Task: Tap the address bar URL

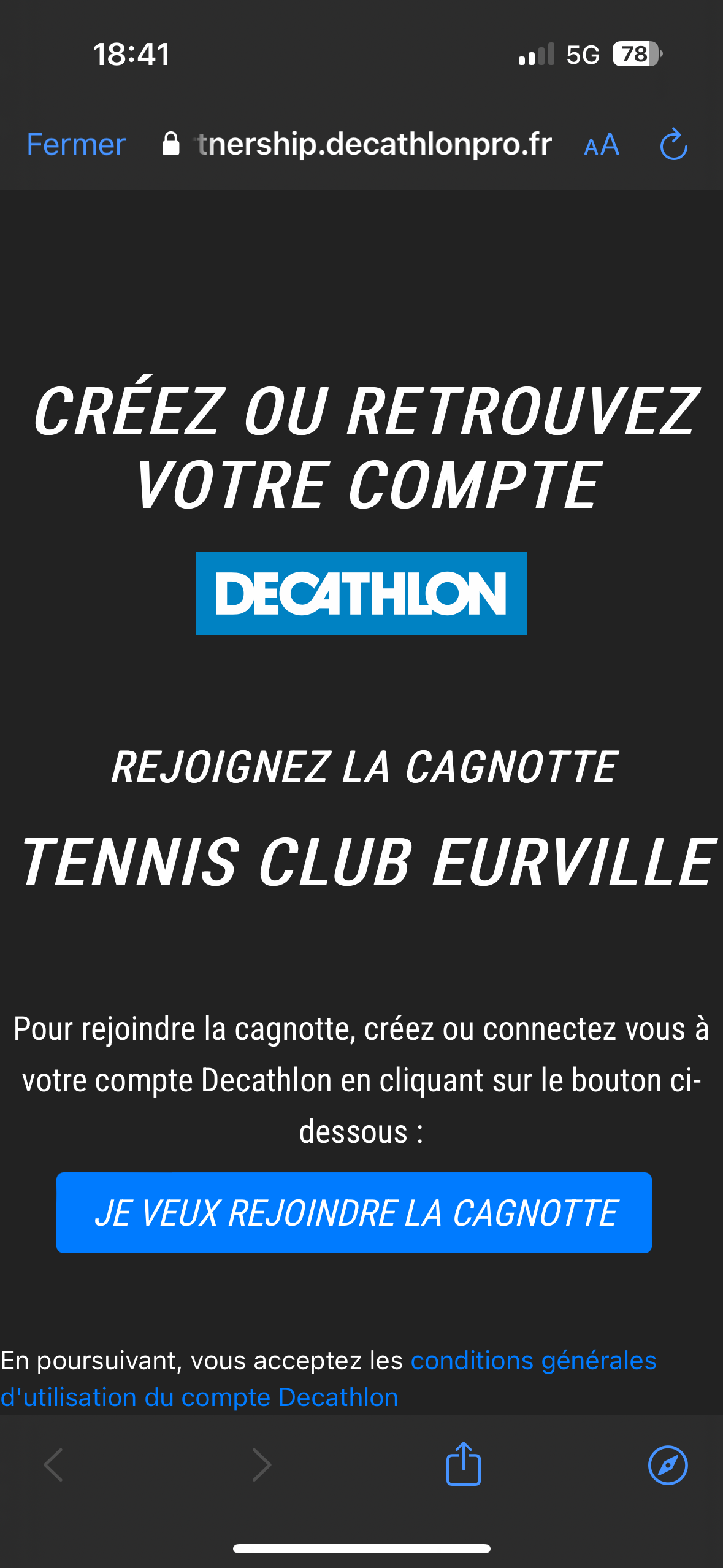Action: coord(357,145)
